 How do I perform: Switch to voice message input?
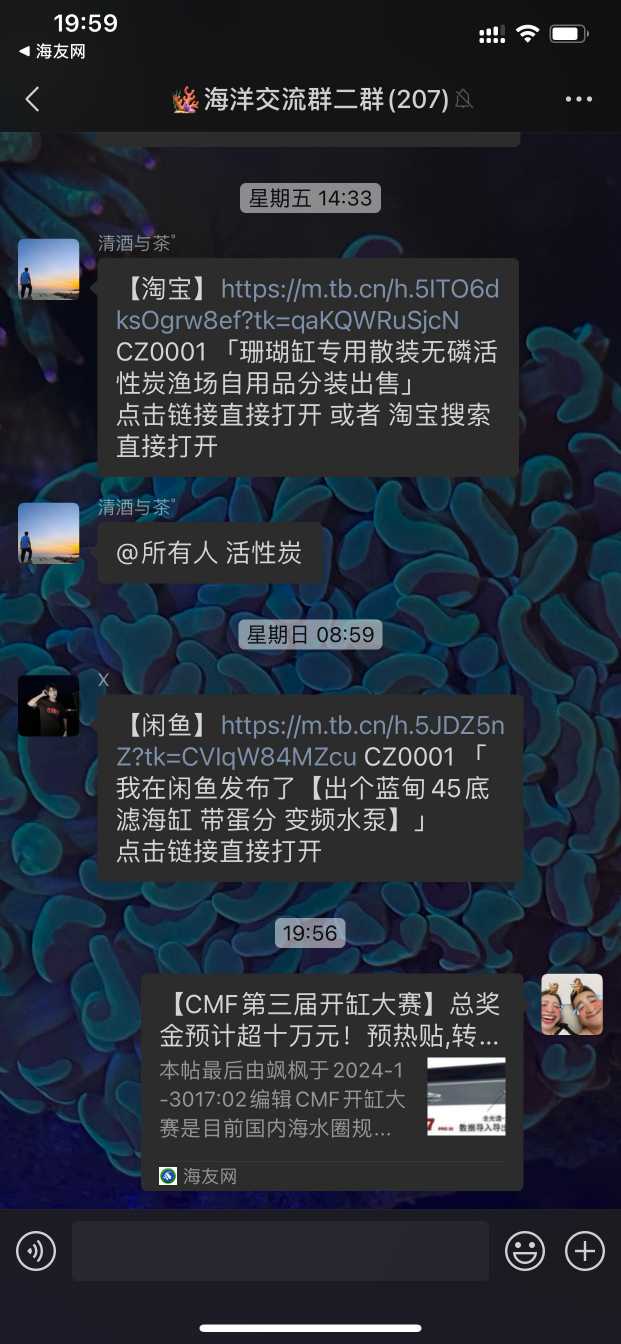(x=36, y=1251)
